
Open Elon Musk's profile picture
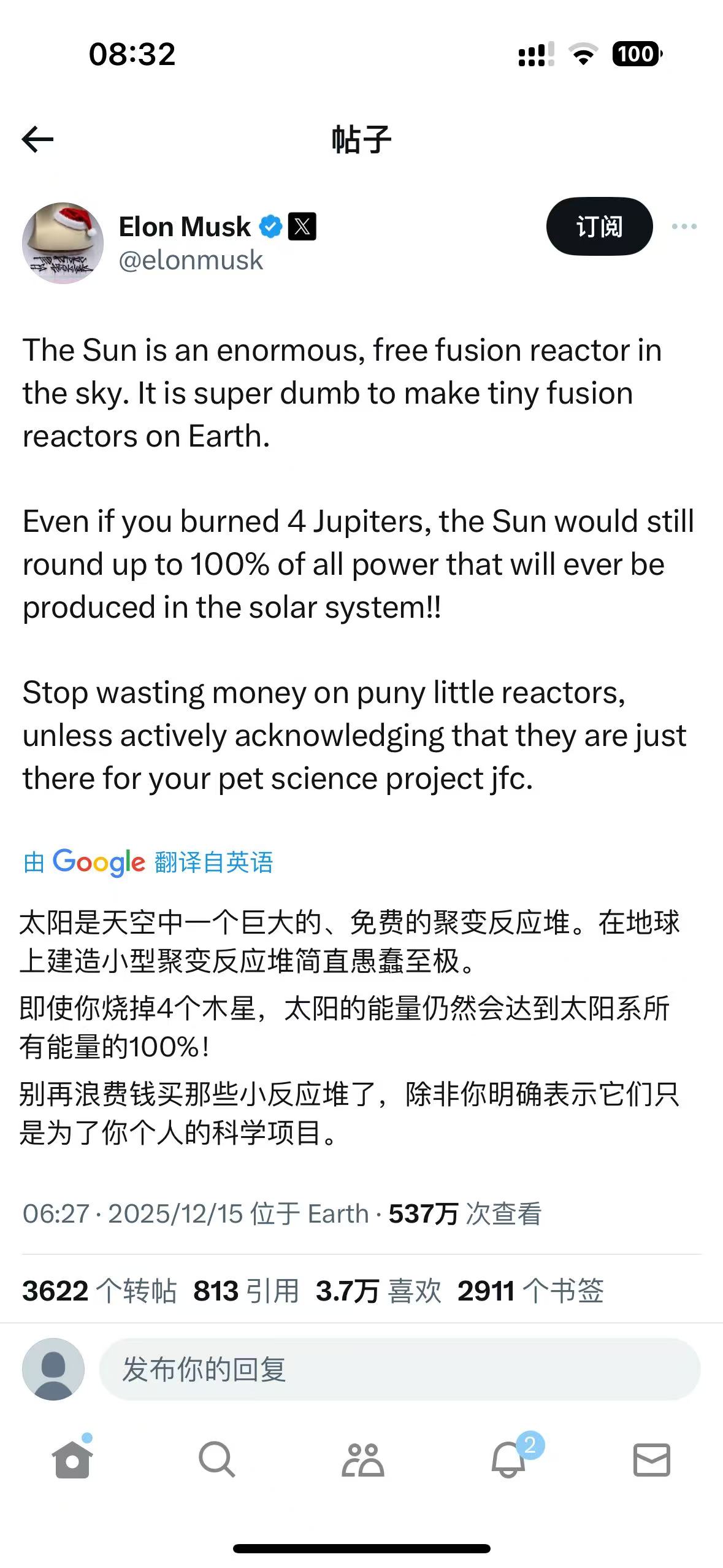pyautogui.click(x=63, y=243)
